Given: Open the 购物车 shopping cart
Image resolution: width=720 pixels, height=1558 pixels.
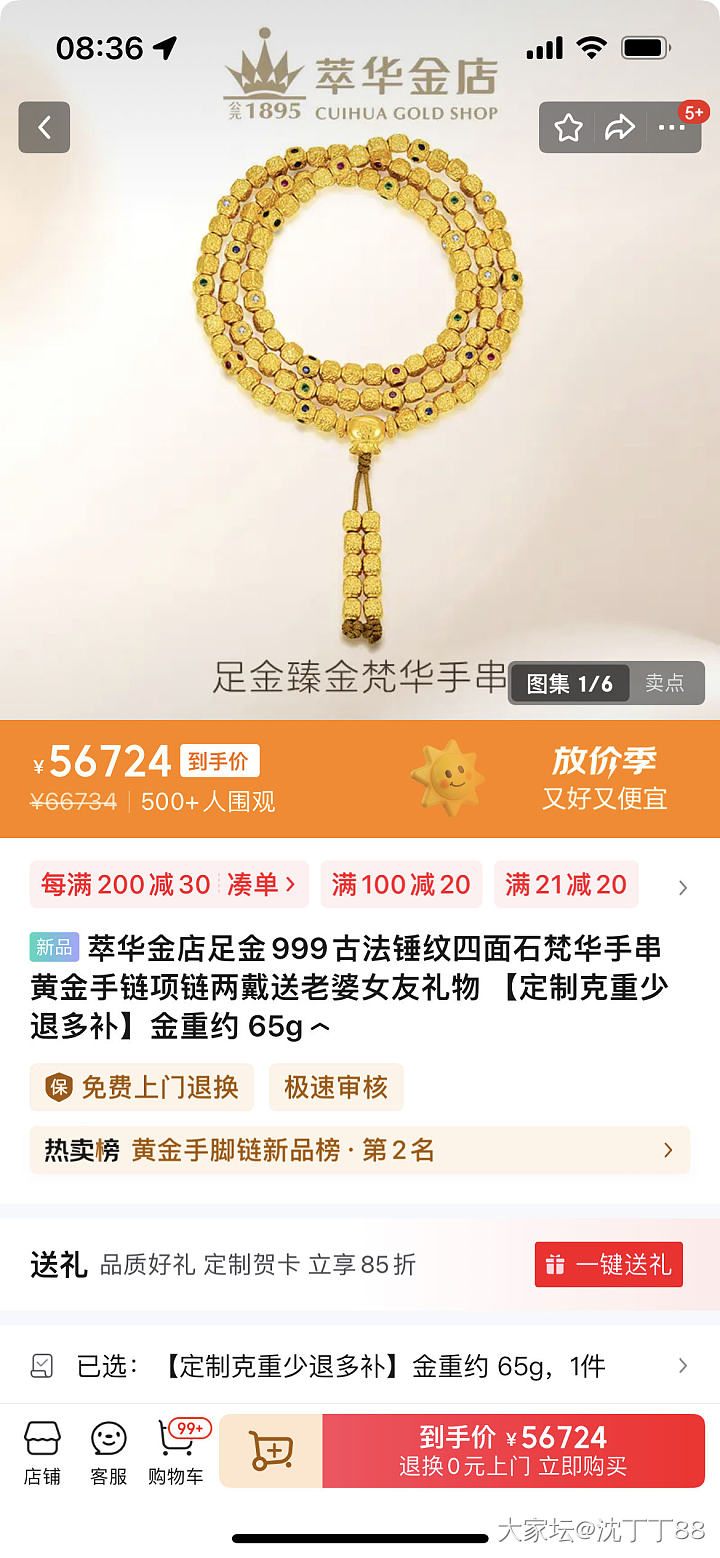Looking at the screenshot, I should 176,1452.
